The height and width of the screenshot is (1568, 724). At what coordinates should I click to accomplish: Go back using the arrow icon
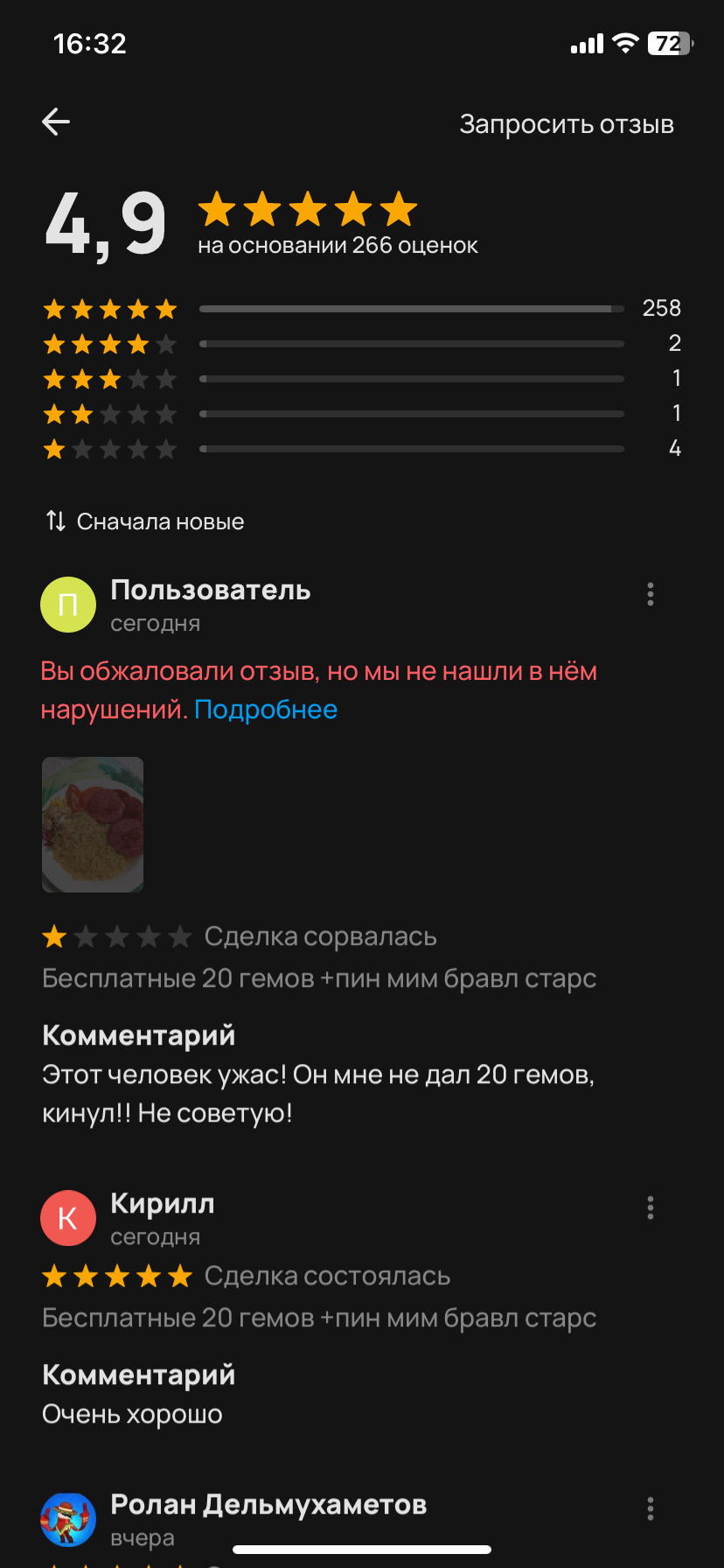click(x=56, y=122)
